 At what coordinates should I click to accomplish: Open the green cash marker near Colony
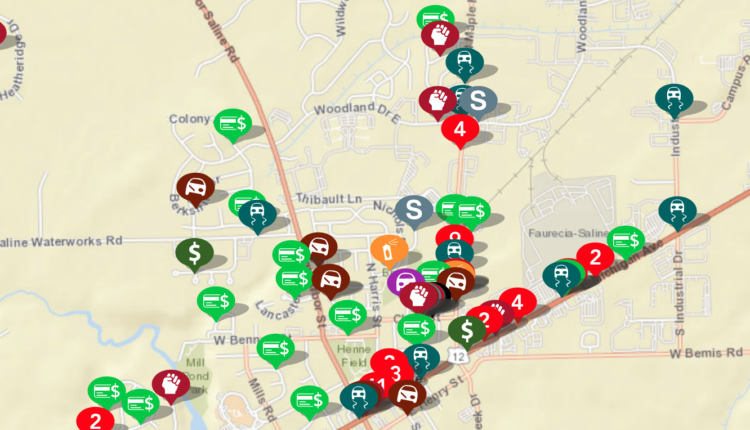pyautogui.click(x=233, y=123)
